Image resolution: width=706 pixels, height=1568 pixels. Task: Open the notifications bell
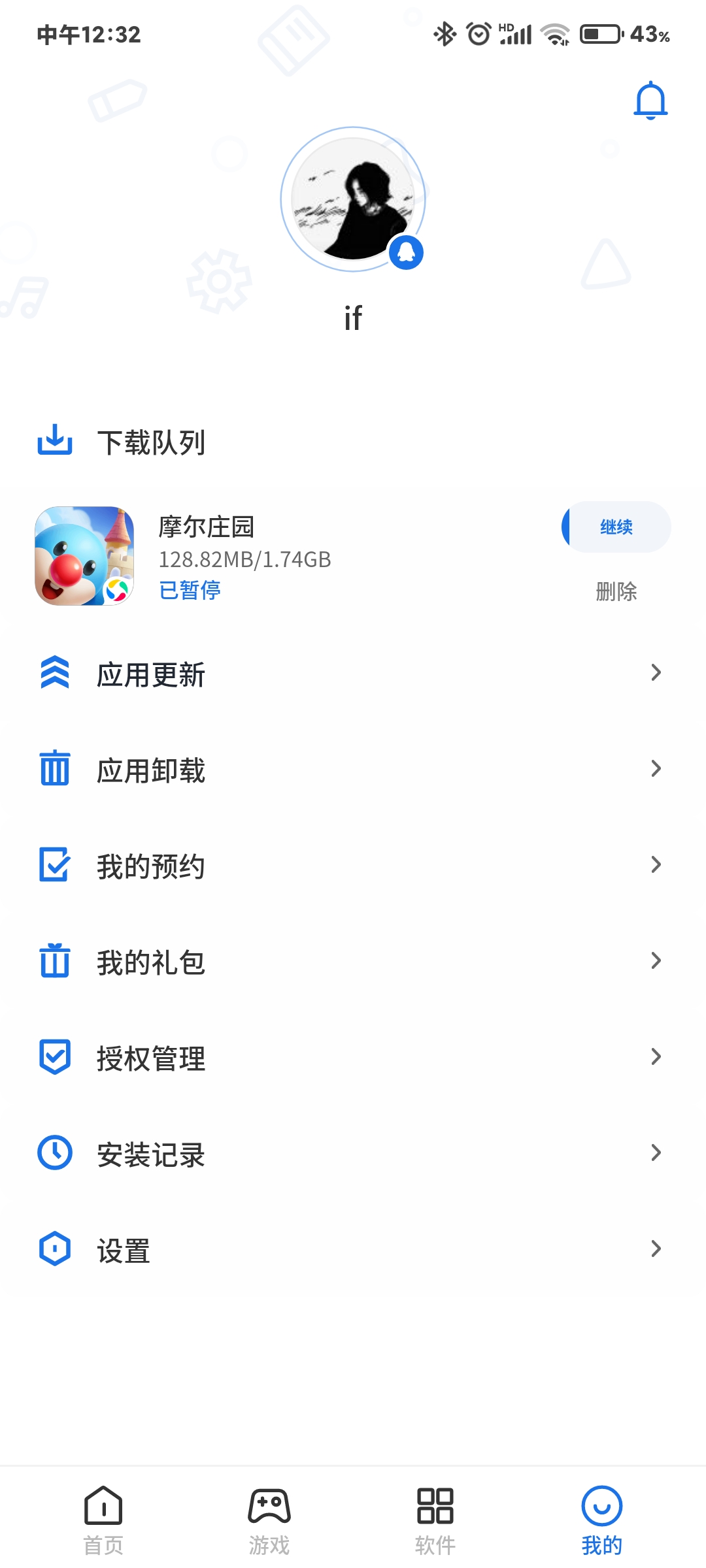pos(650,101)
